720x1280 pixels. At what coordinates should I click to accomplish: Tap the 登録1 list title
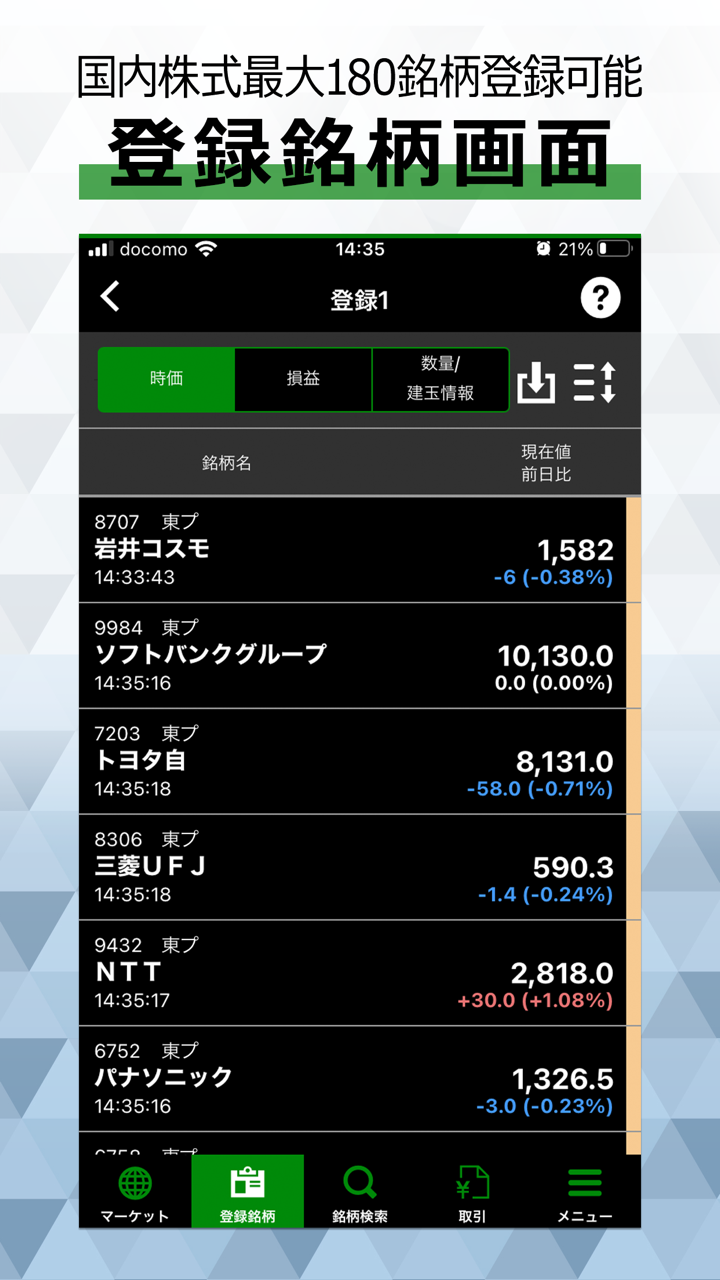tap(360, 297)
